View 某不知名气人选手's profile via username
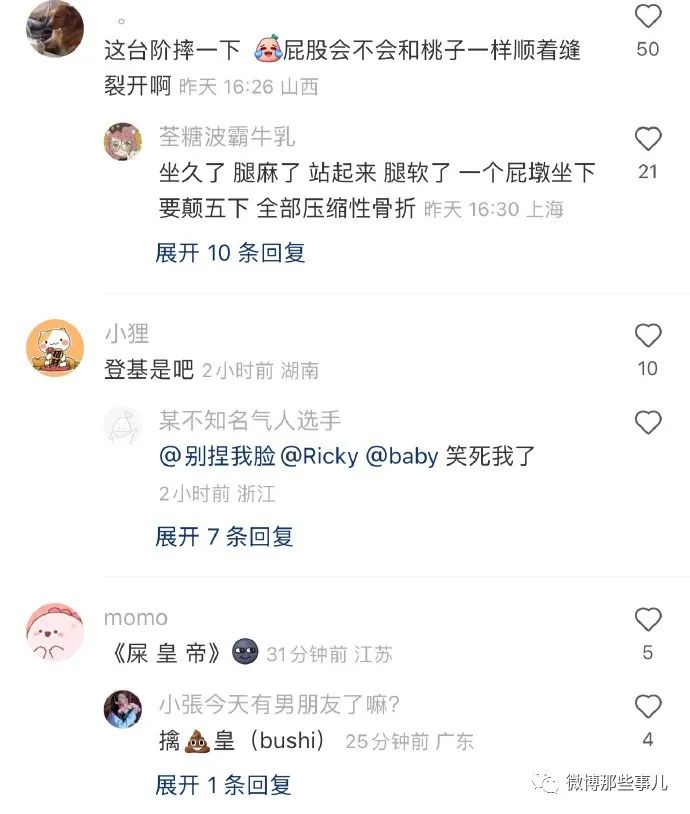The height and width of the screenshot is (814, 690). pyautogui.click(x=249, y=420)
